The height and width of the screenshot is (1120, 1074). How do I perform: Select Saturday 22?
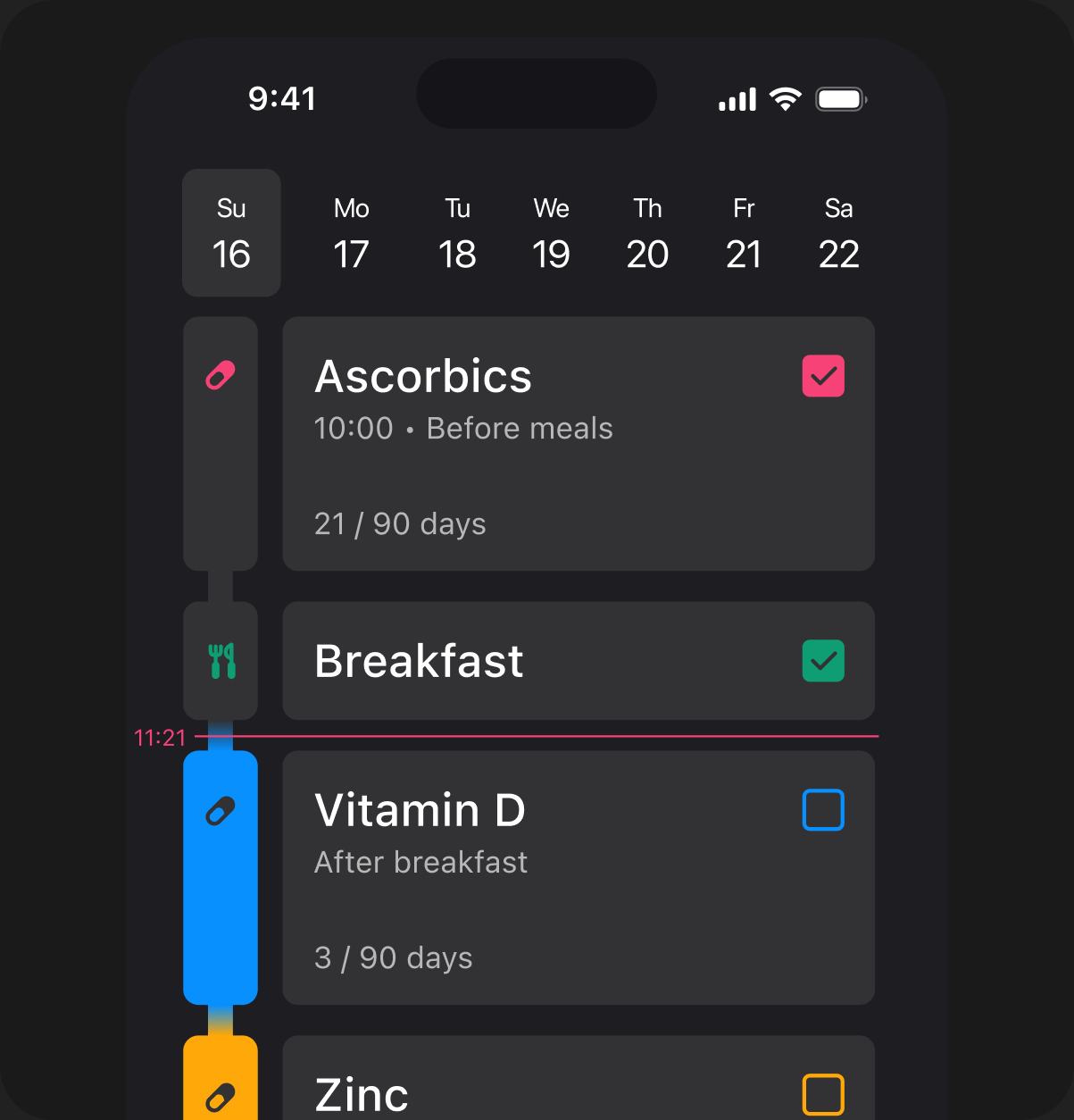click(839, 232)
